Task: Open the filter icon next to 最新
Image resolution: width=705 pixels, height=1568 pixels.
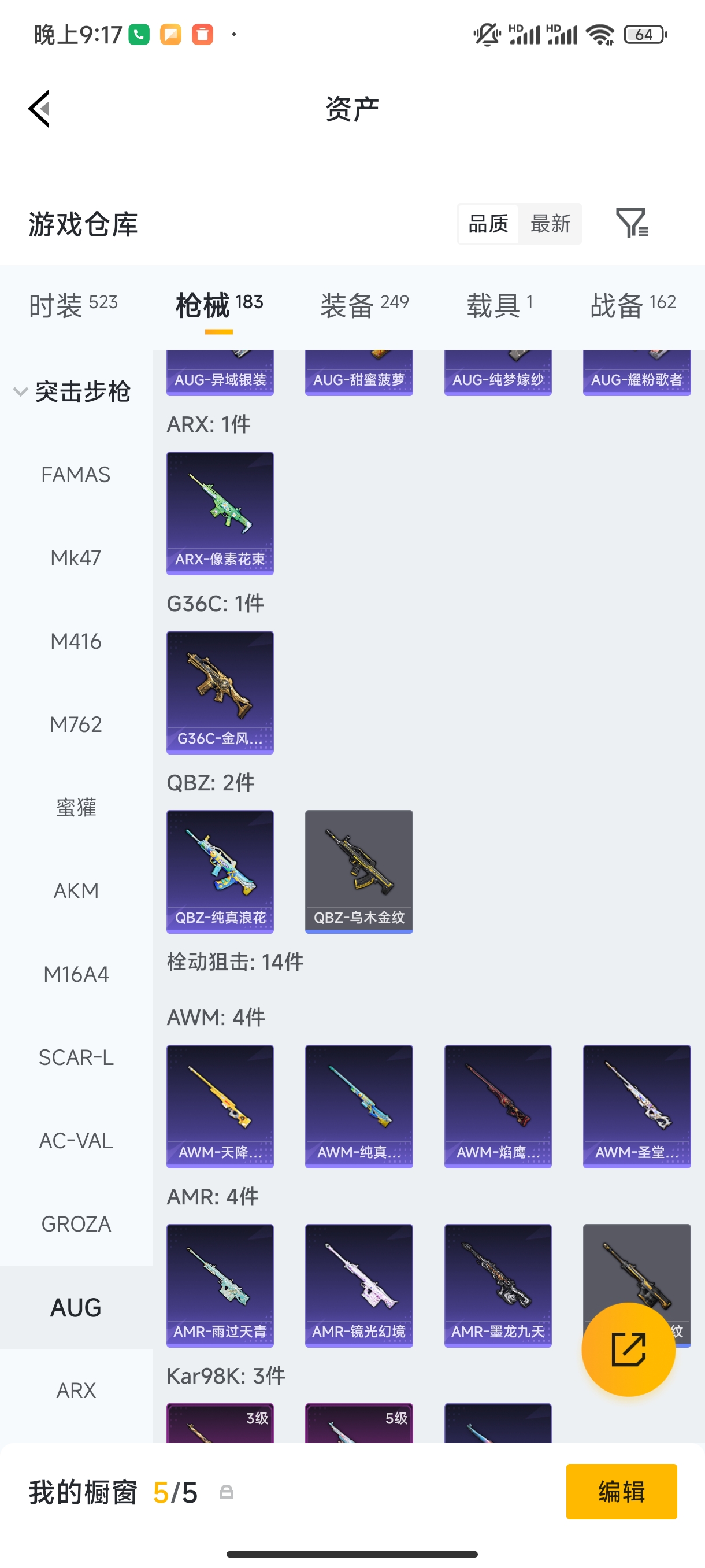Action: tap(632, 223)
